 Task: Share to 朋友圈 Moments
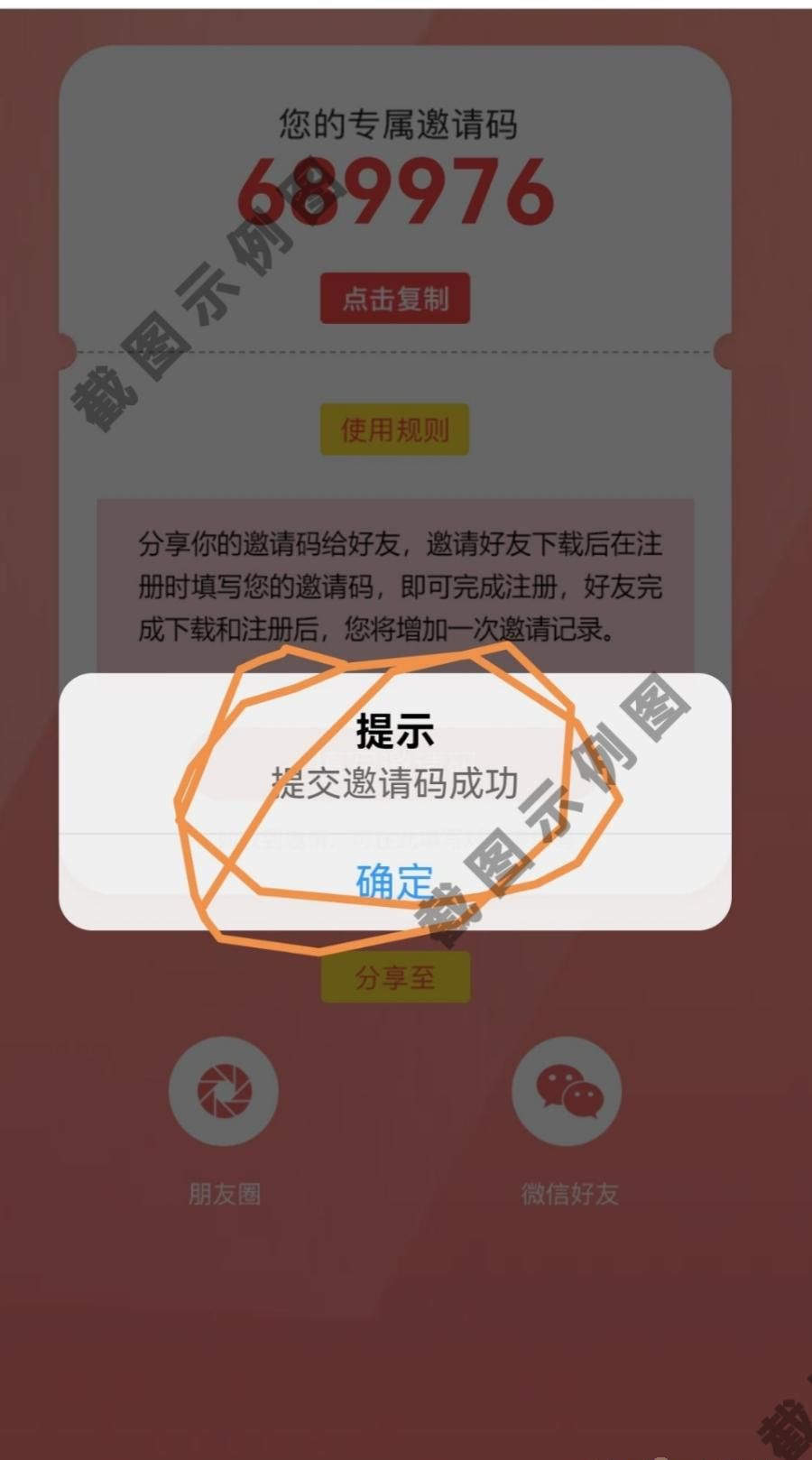[224, 1092]
